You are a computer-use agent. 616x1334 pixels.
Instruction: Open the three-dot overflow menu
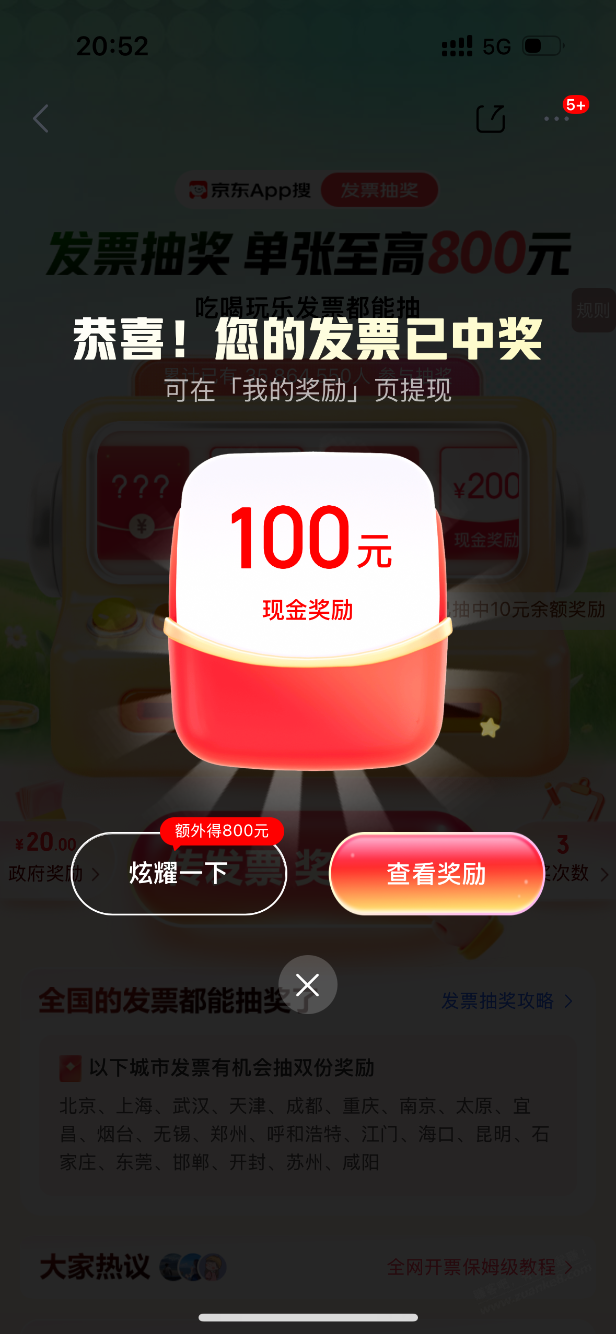[x=556, y=119]
